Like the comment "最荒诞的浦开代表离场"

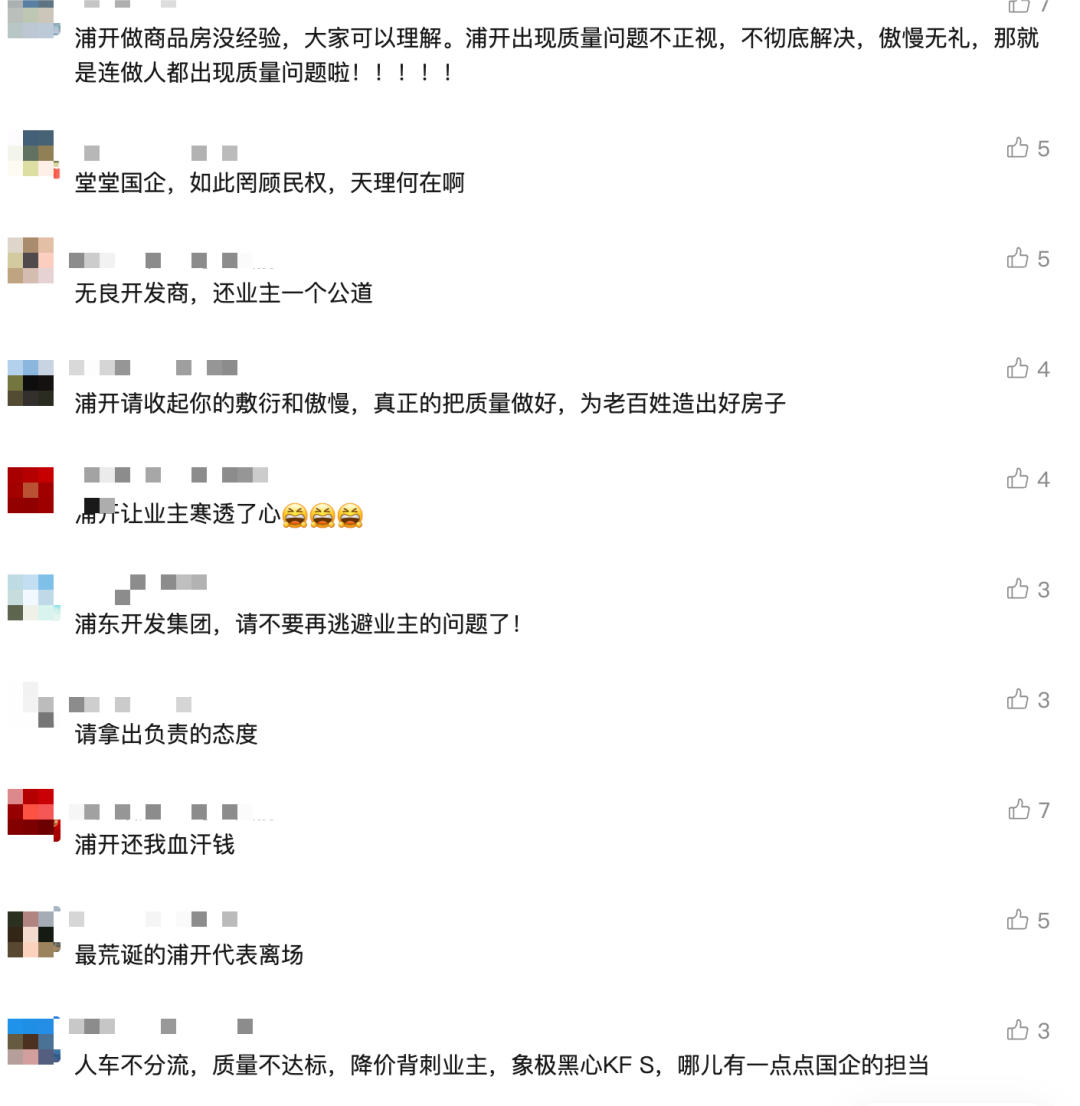click(1018, 918)
